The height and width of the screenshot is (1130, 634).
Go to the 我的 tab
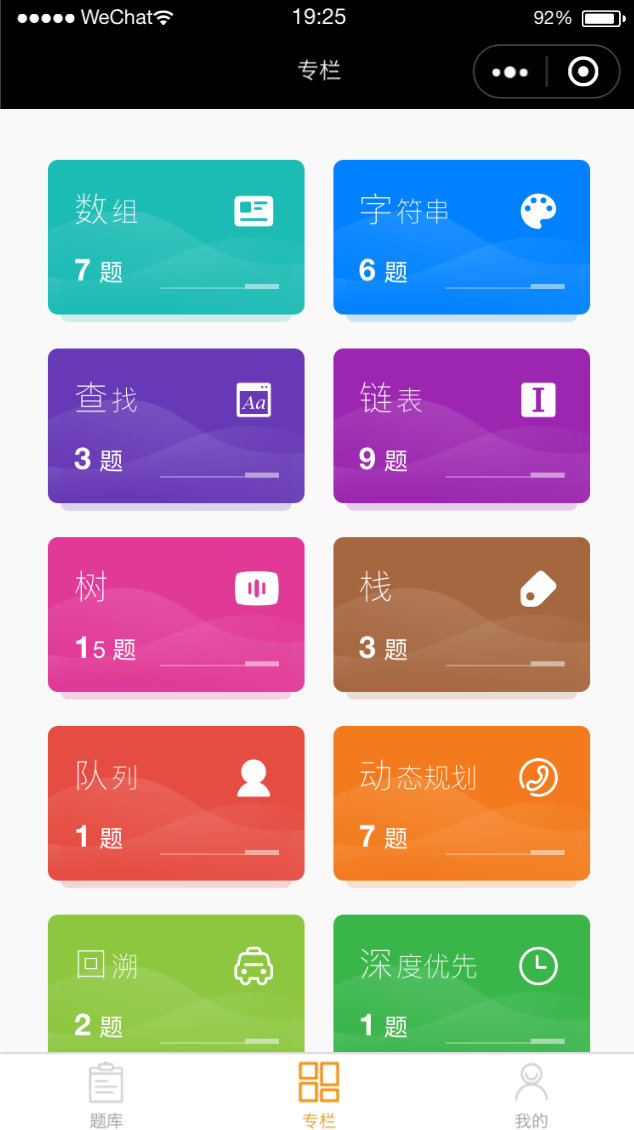[x=531, y=1093]
